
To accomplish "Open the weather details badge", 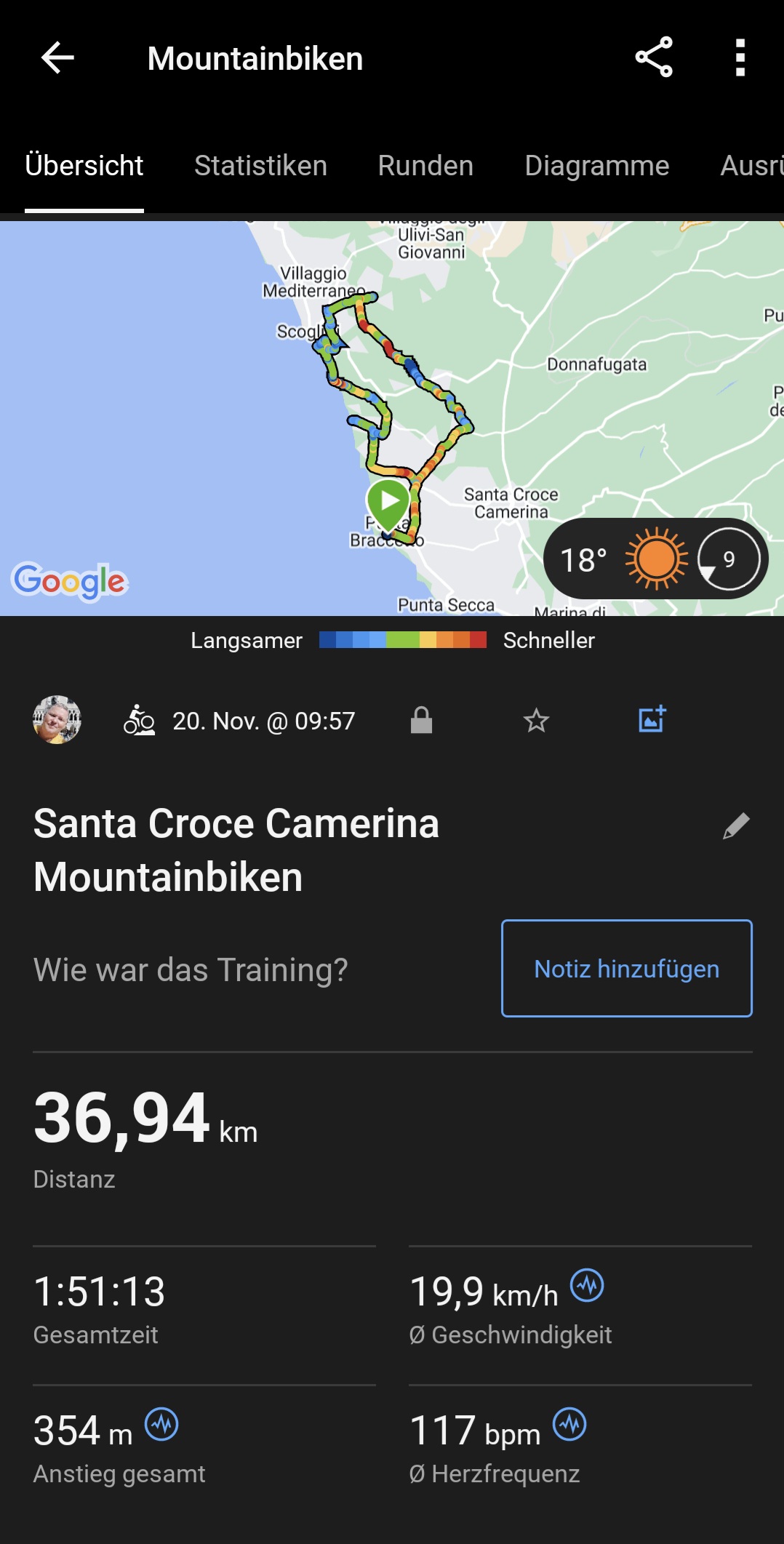I will pos(655,559).
